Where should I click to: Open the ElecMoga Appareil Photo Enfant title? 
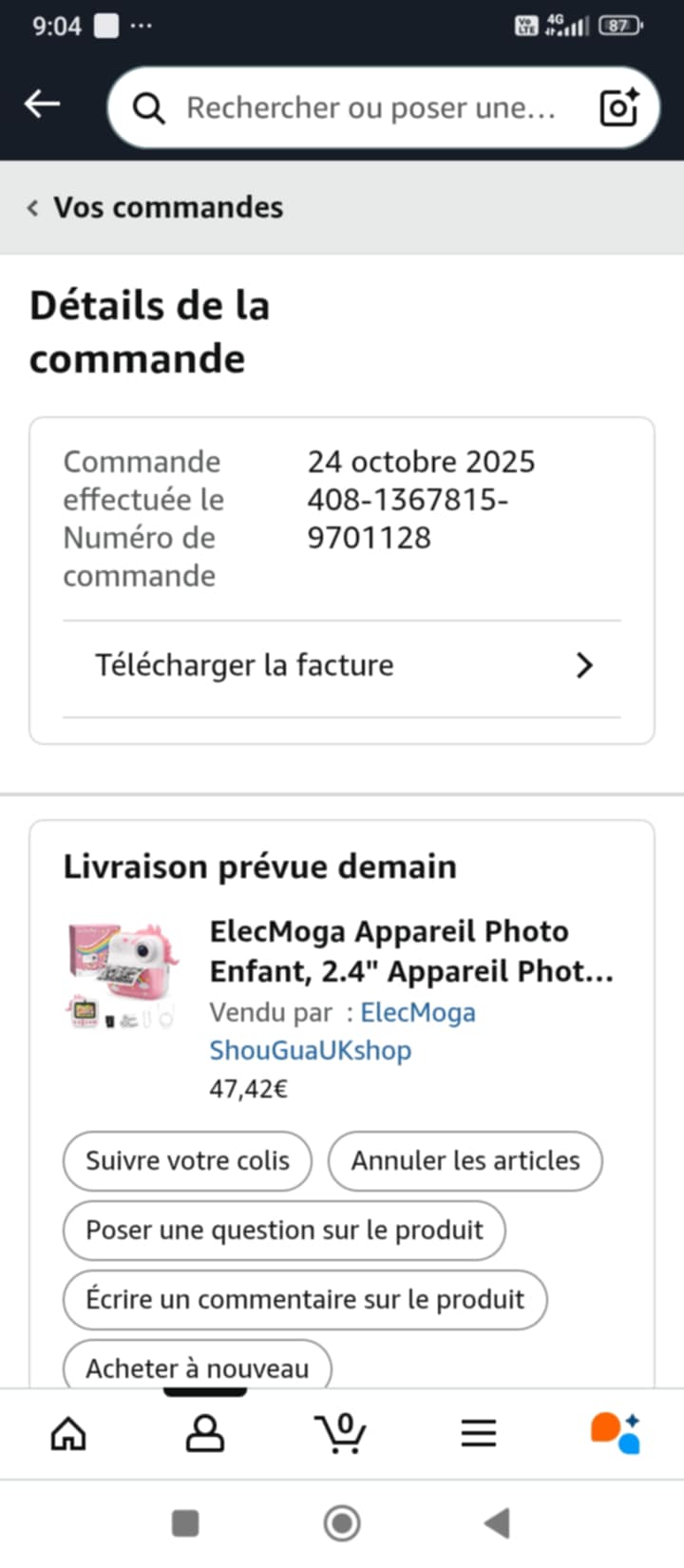pyautogui.click(x=411, y=950)
